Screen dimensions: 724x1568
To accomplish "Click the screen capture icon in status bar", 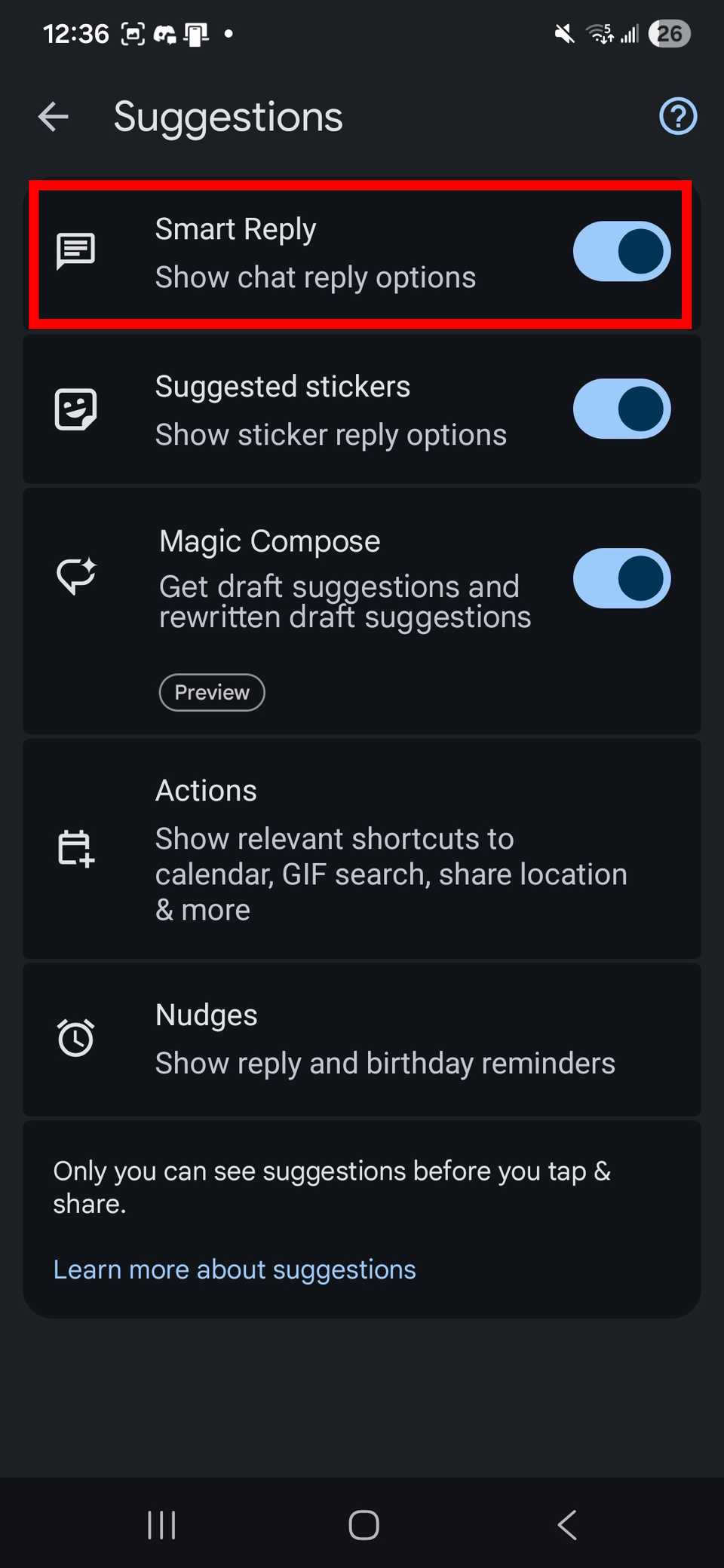I will click(132, 32).
